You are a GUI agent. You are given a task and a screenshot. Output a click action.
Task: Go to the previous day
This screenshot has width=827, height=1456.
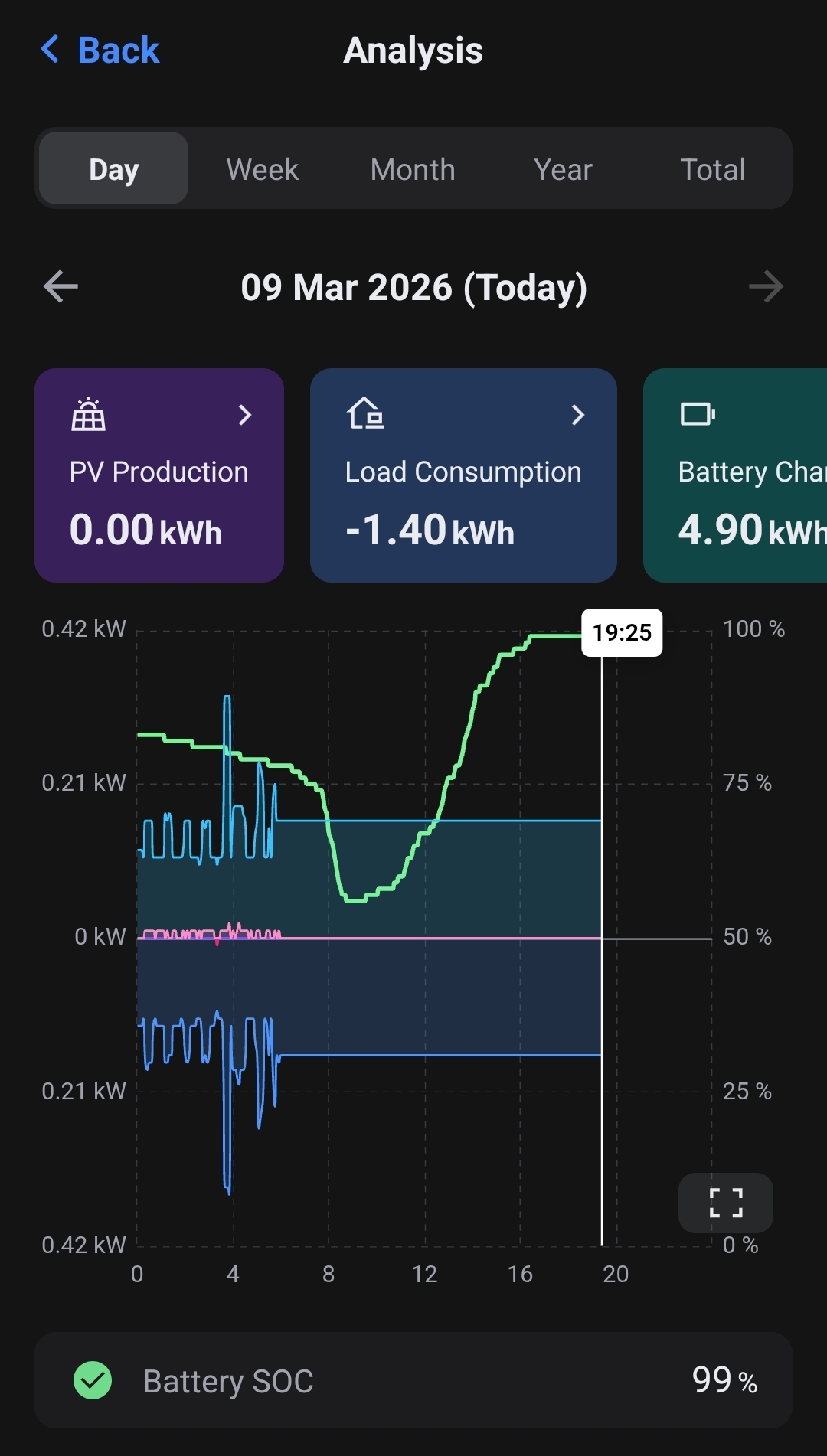tap(61, 287)
